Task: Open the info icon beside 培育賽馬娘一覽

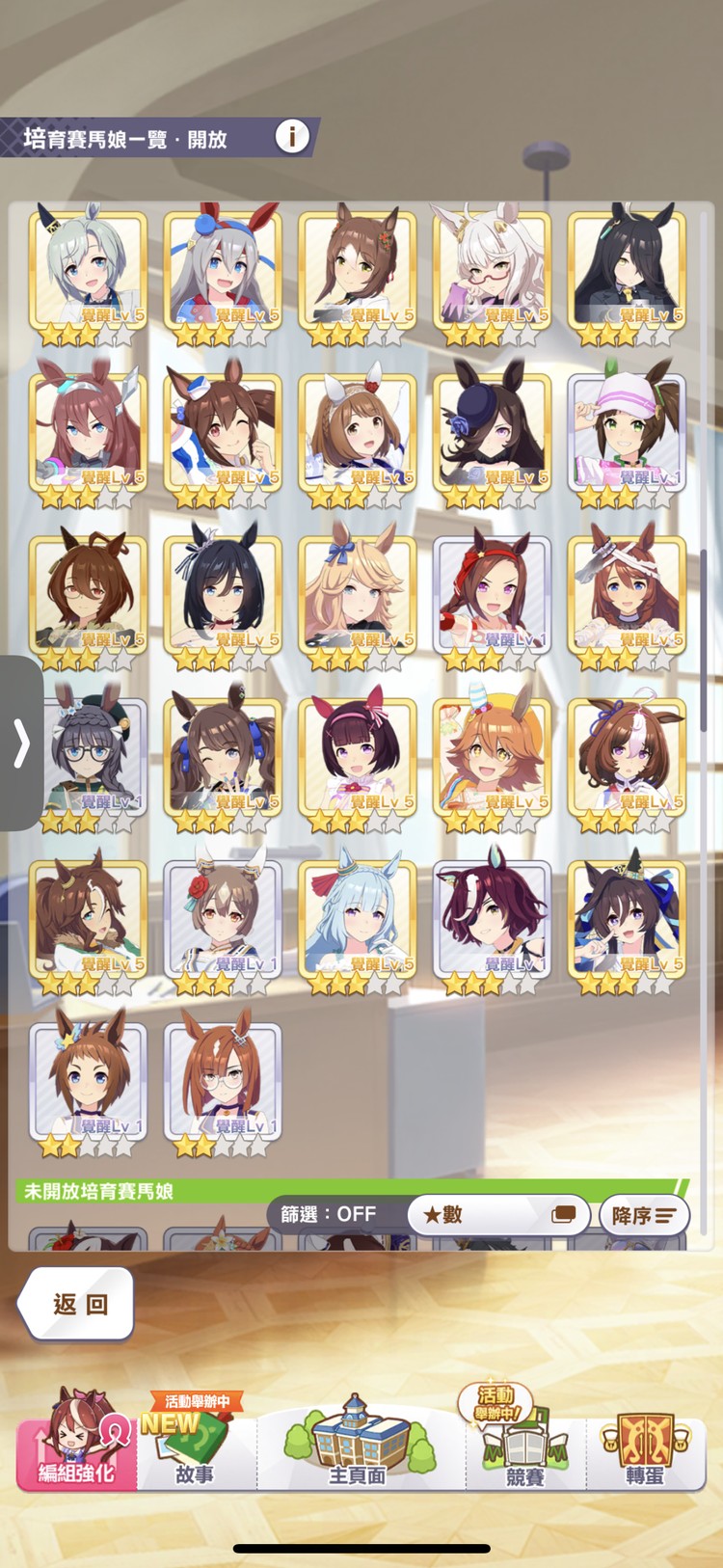Action: coord(292,137)
